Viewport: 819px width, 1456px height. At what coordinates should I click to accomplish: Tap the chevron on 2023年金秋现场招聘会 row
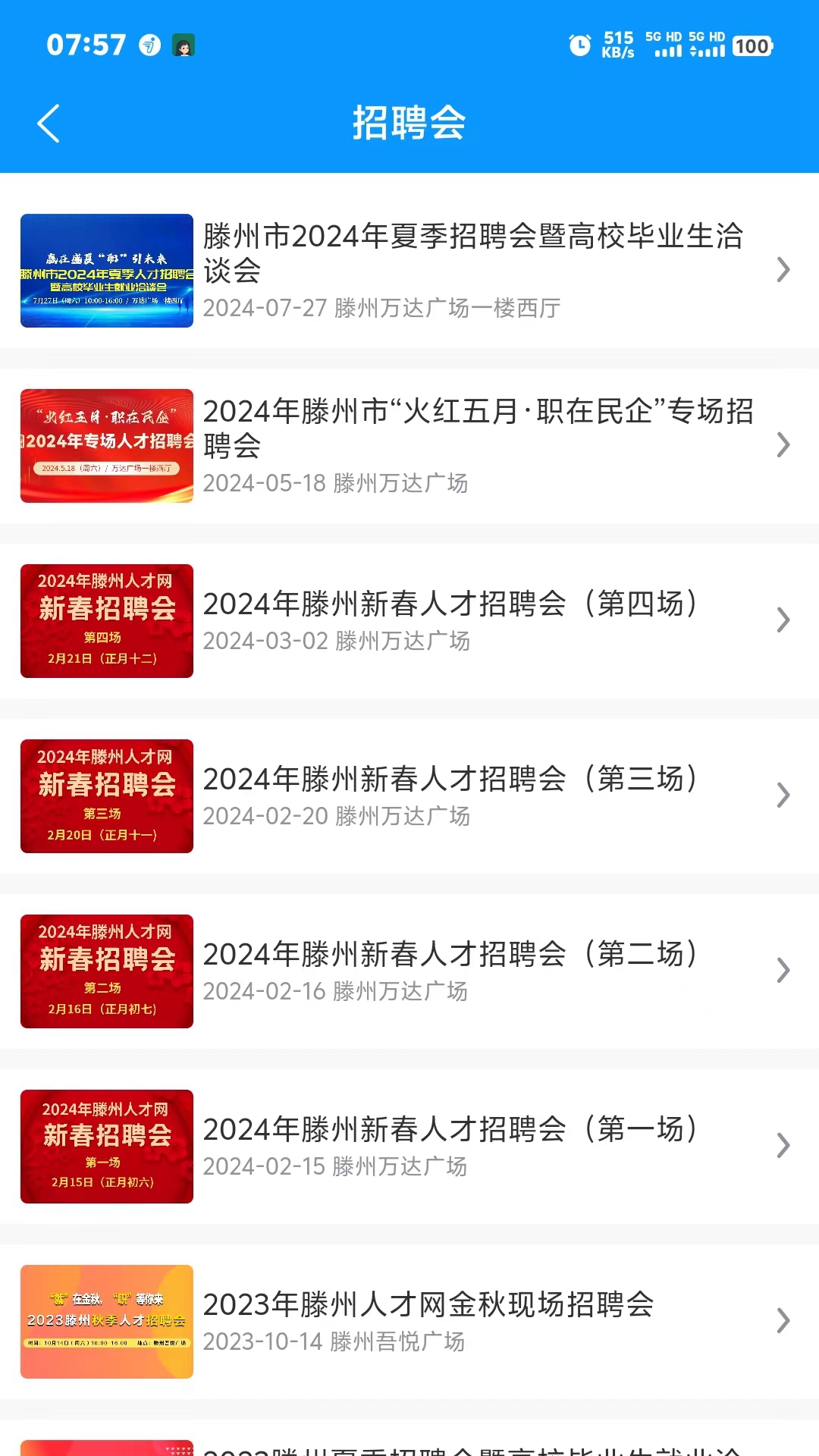point(783,1320)
